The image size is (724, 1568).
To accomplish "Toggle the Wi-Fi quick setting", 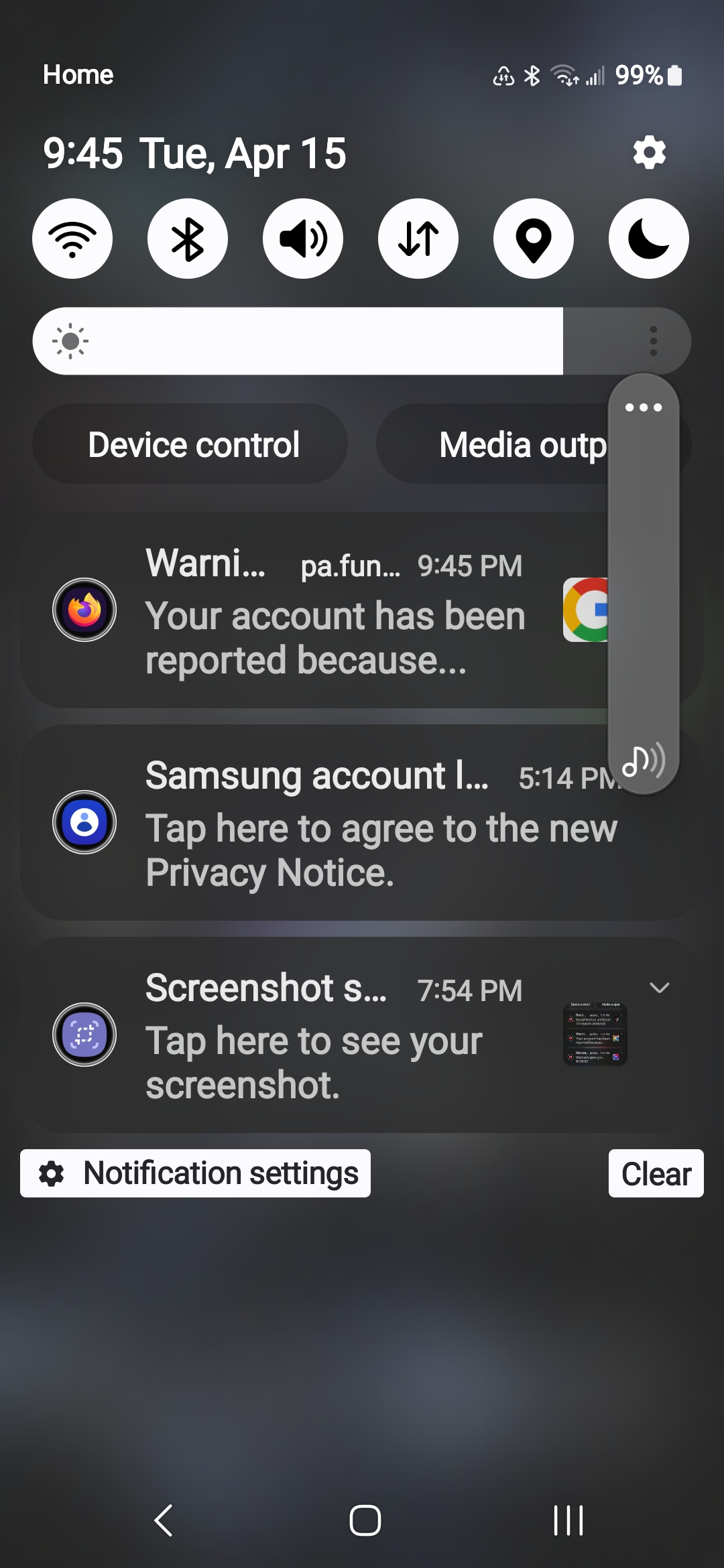I will click(72, 239).
